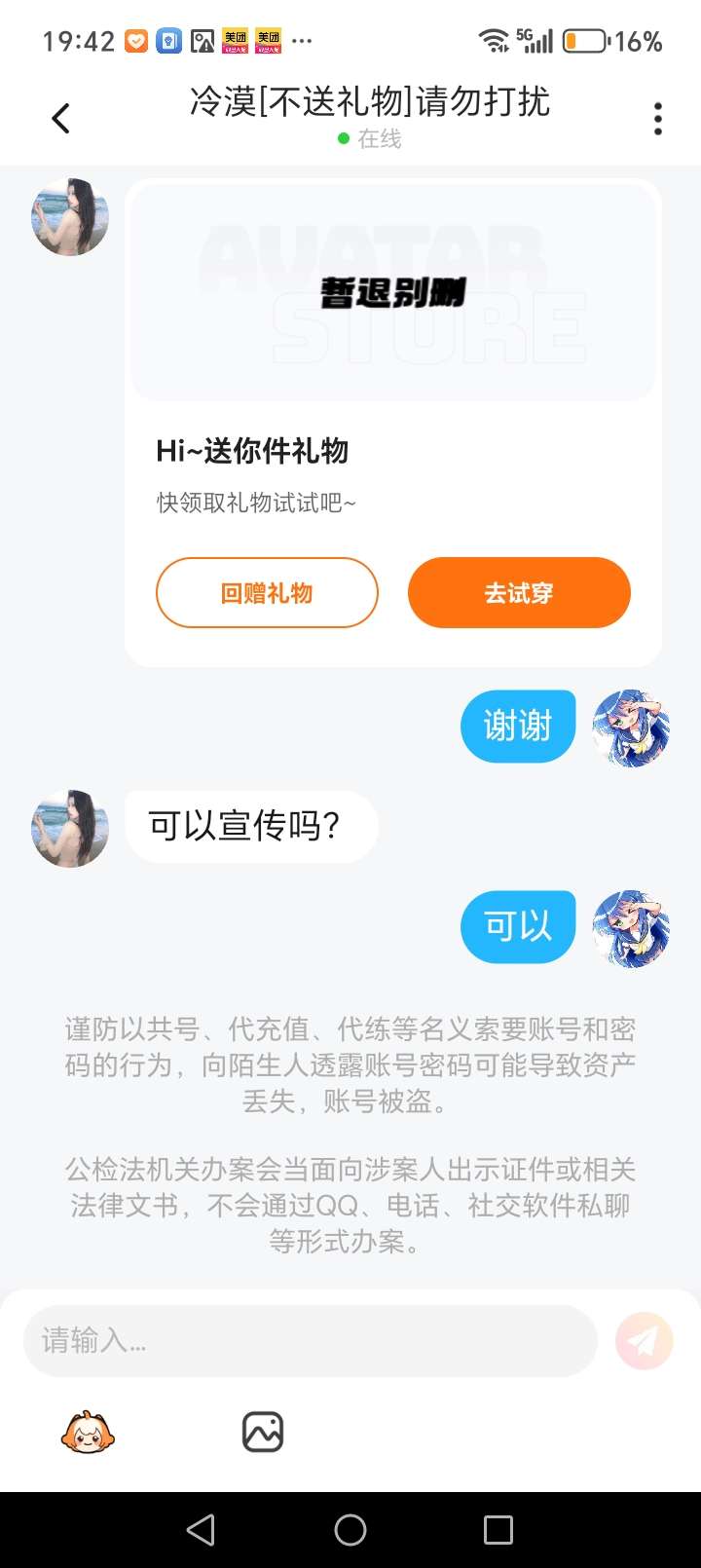This screenshot has width=701, height=1568.
Task: Go back from this chat
Action: click(61, 119)
